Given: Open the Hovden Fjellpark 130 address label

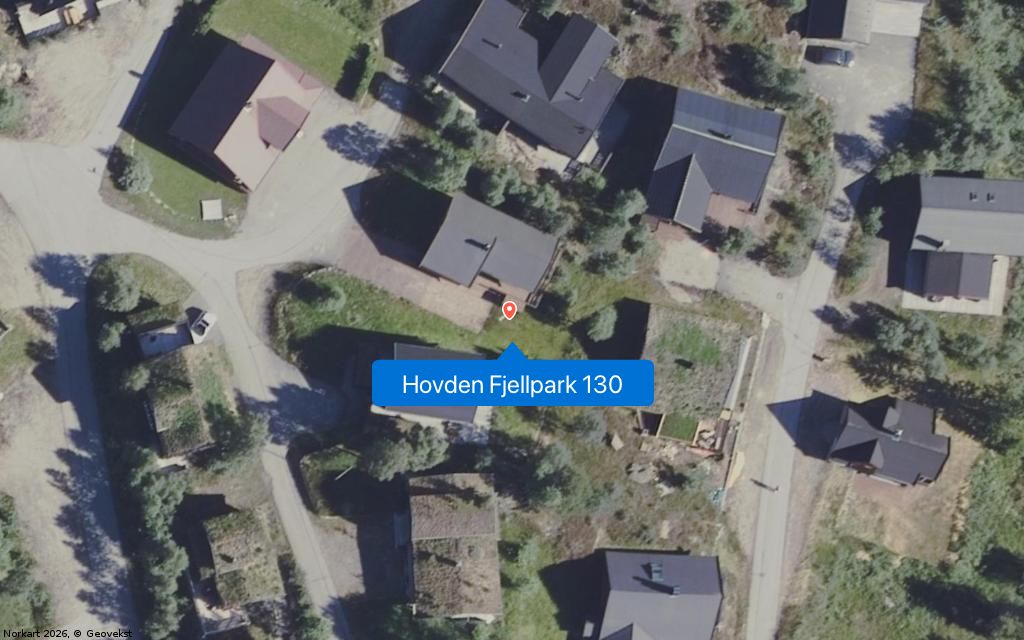Looking at the screenshot, I should click(x=512, y=384).
